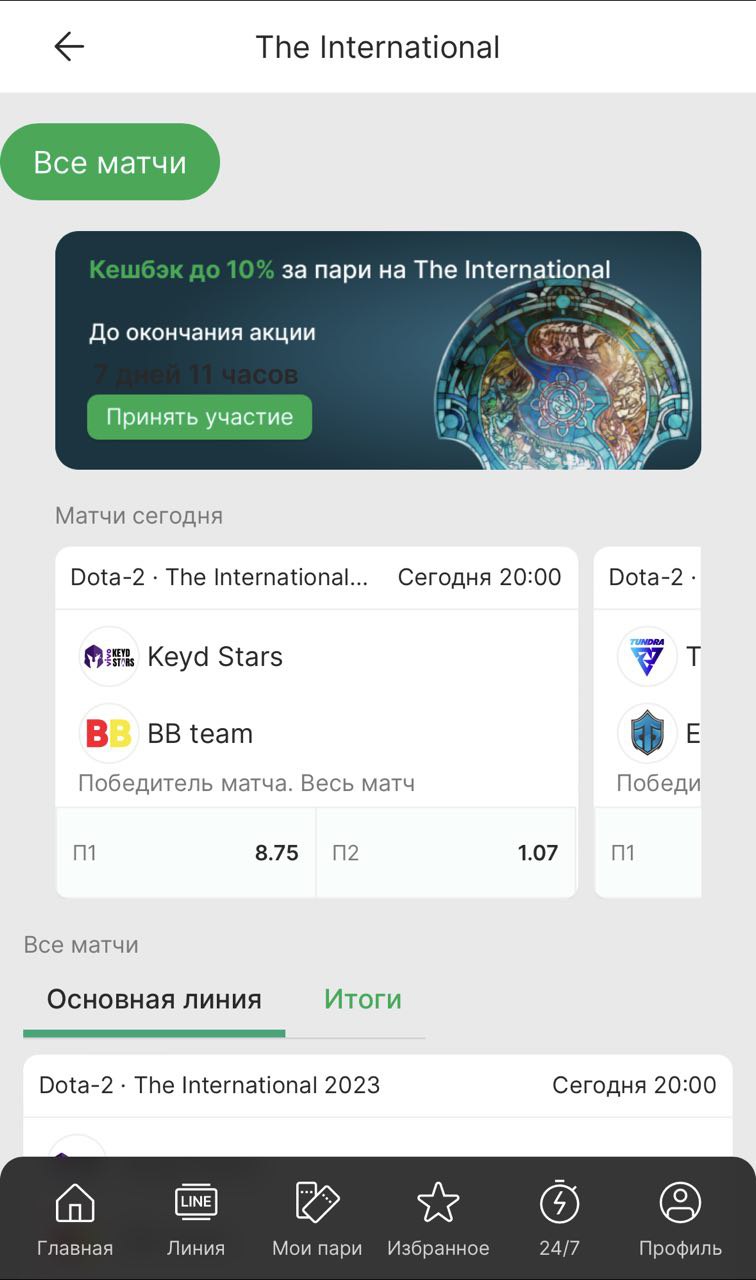
Task: Tap Принять участие on cashback banner
Action: click(199, 417)
